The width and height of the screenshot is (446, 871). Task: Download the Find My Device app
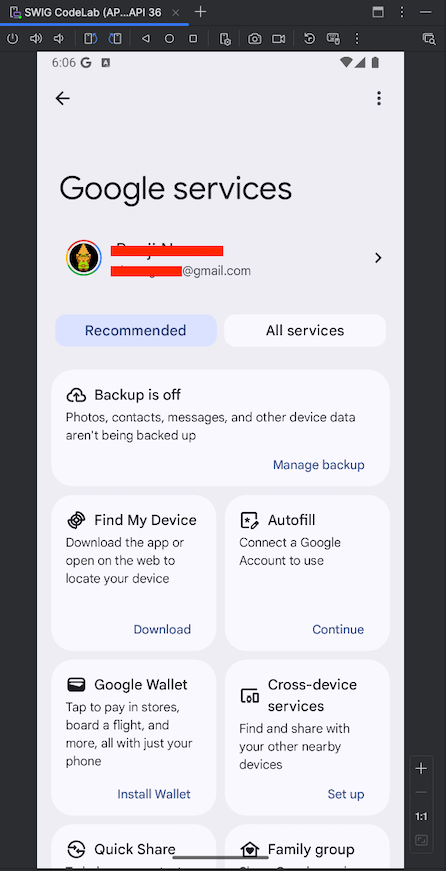(162, 629)
